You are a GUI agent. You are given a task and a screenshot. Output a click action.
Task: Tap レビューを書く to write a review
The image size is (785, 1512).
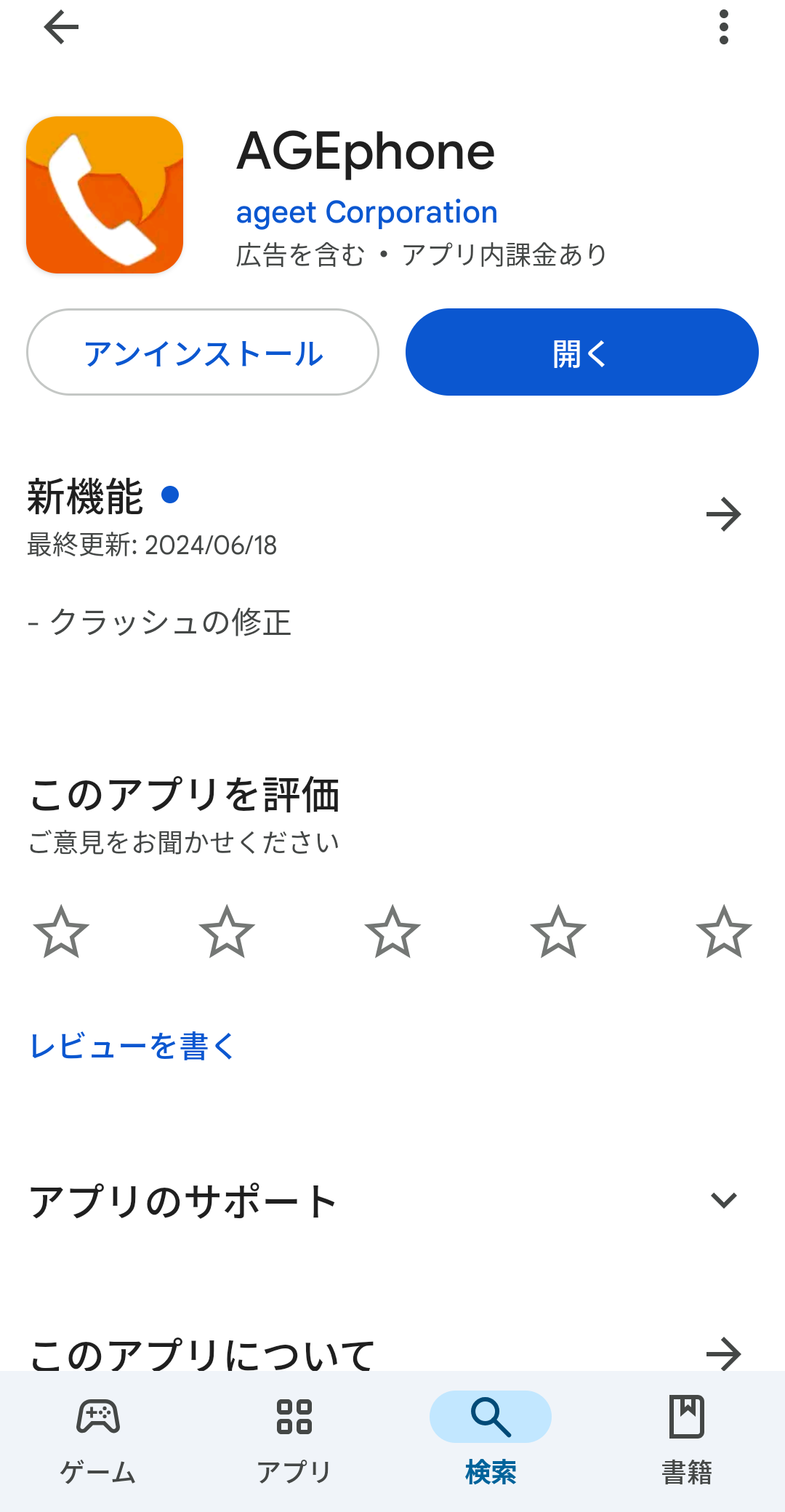(132, 1045)
